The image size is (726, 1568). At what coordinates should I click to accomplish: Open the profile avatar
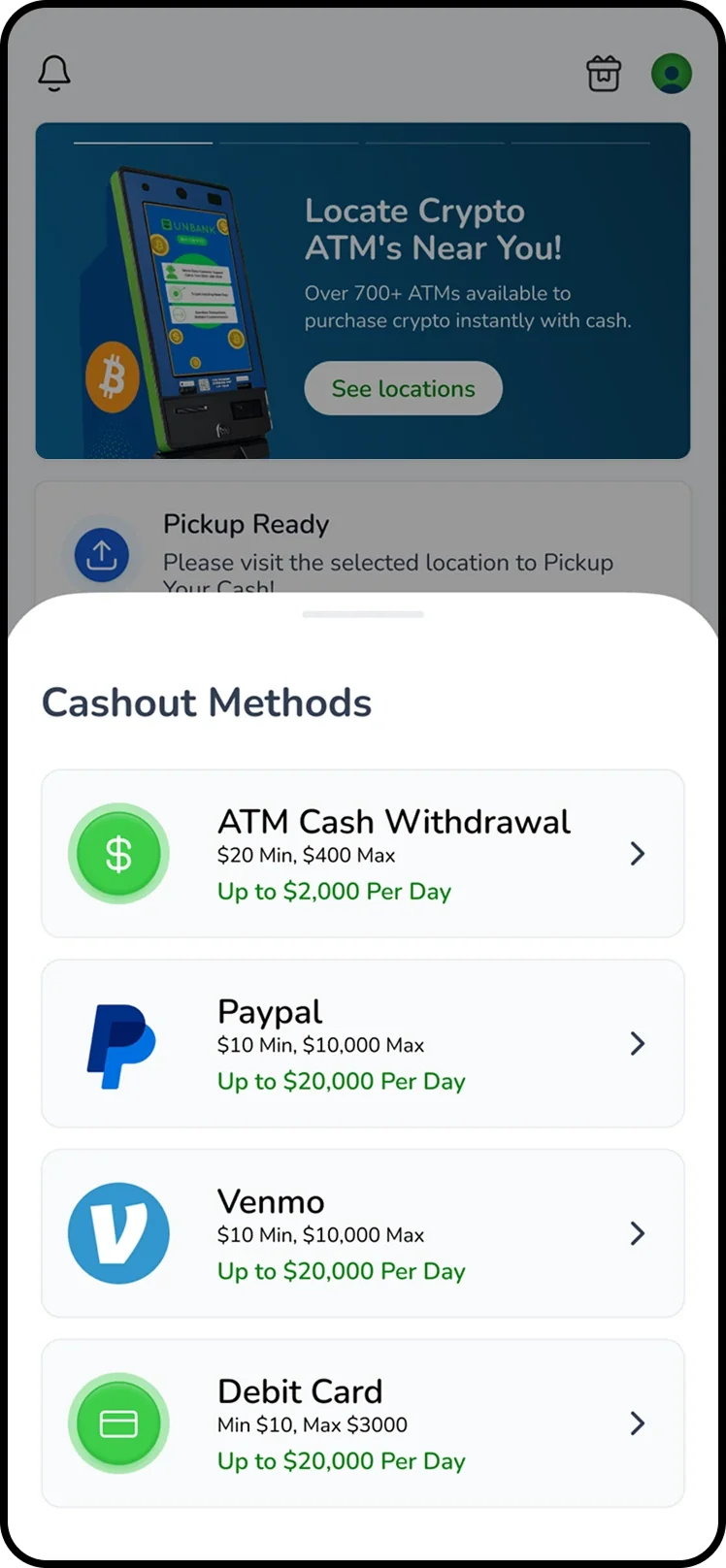click(x=672, y=73)
